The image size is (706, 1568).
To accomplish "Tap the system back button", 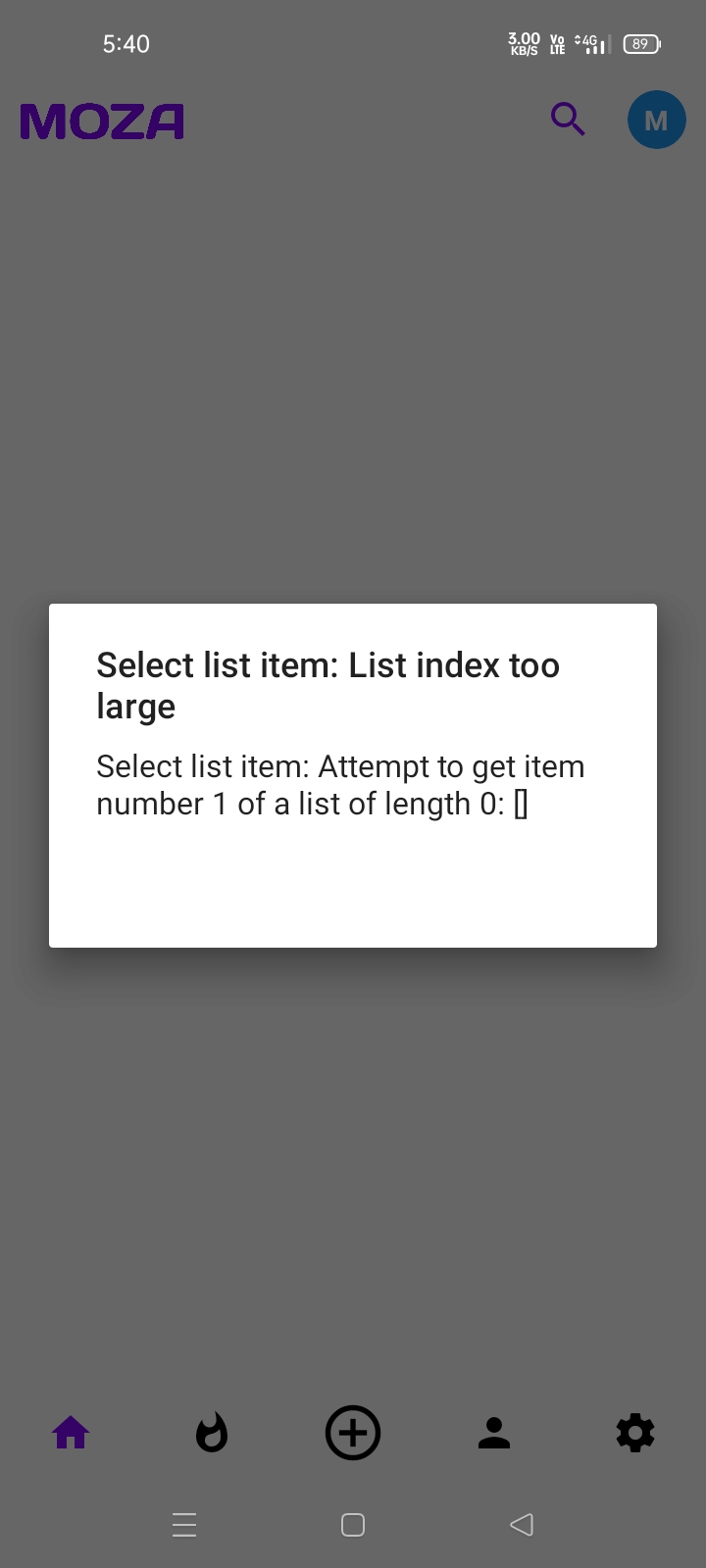I will point(522,1524).
